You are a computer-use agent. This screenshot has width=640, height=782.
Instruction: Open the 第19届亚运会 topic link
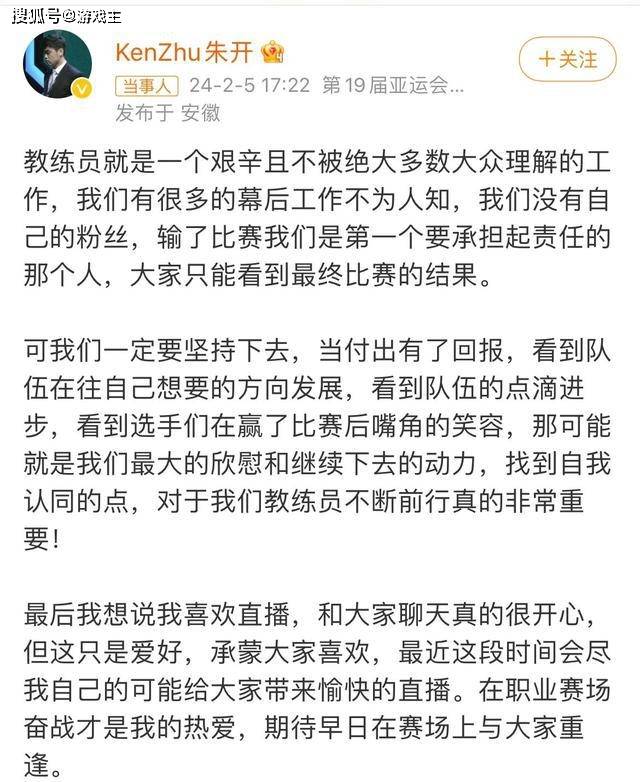point(382,86)
